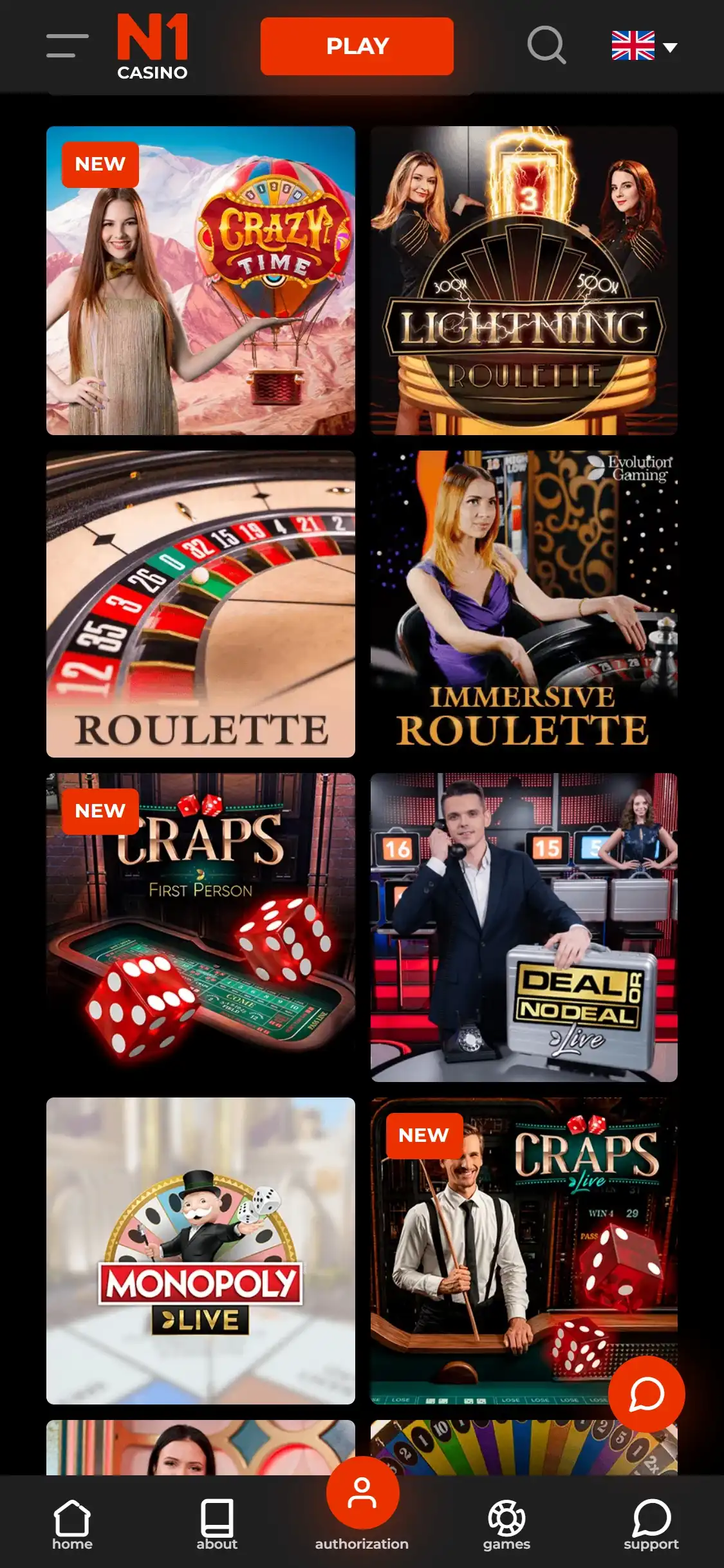Open the search icon
Image resolution: width=724 pixels, height=1568 pixels.
coord(546,45)
